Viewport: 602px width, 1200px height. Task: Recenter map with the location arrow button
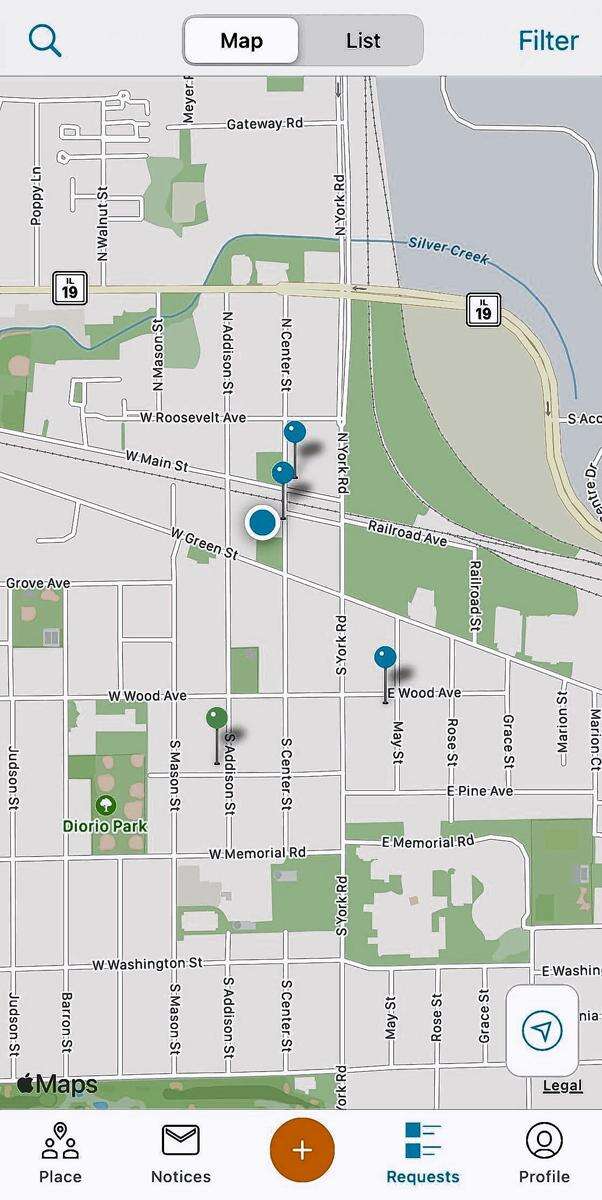coord(542,1030)
